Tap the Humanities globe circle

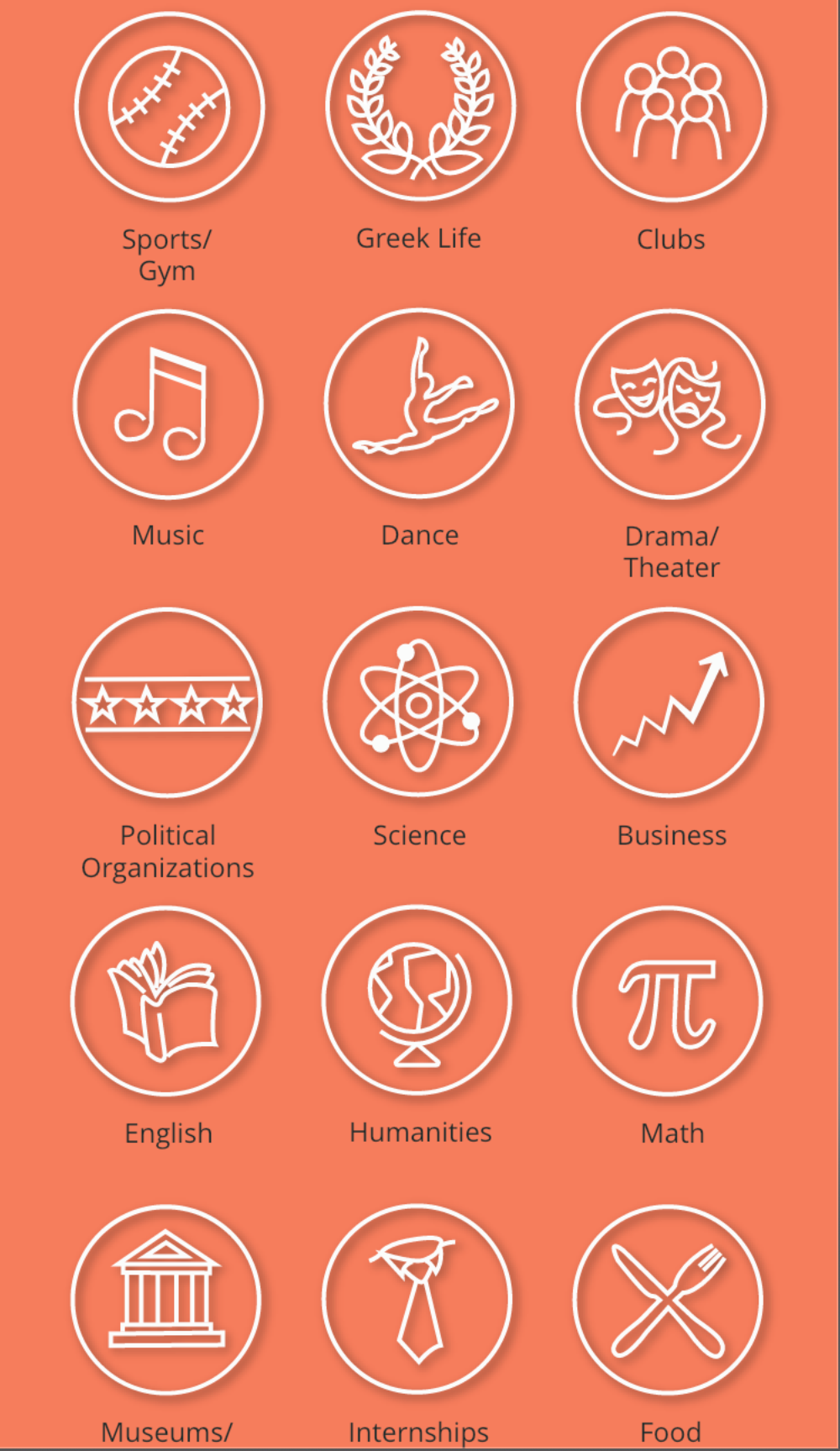(x=417, y=1001)
